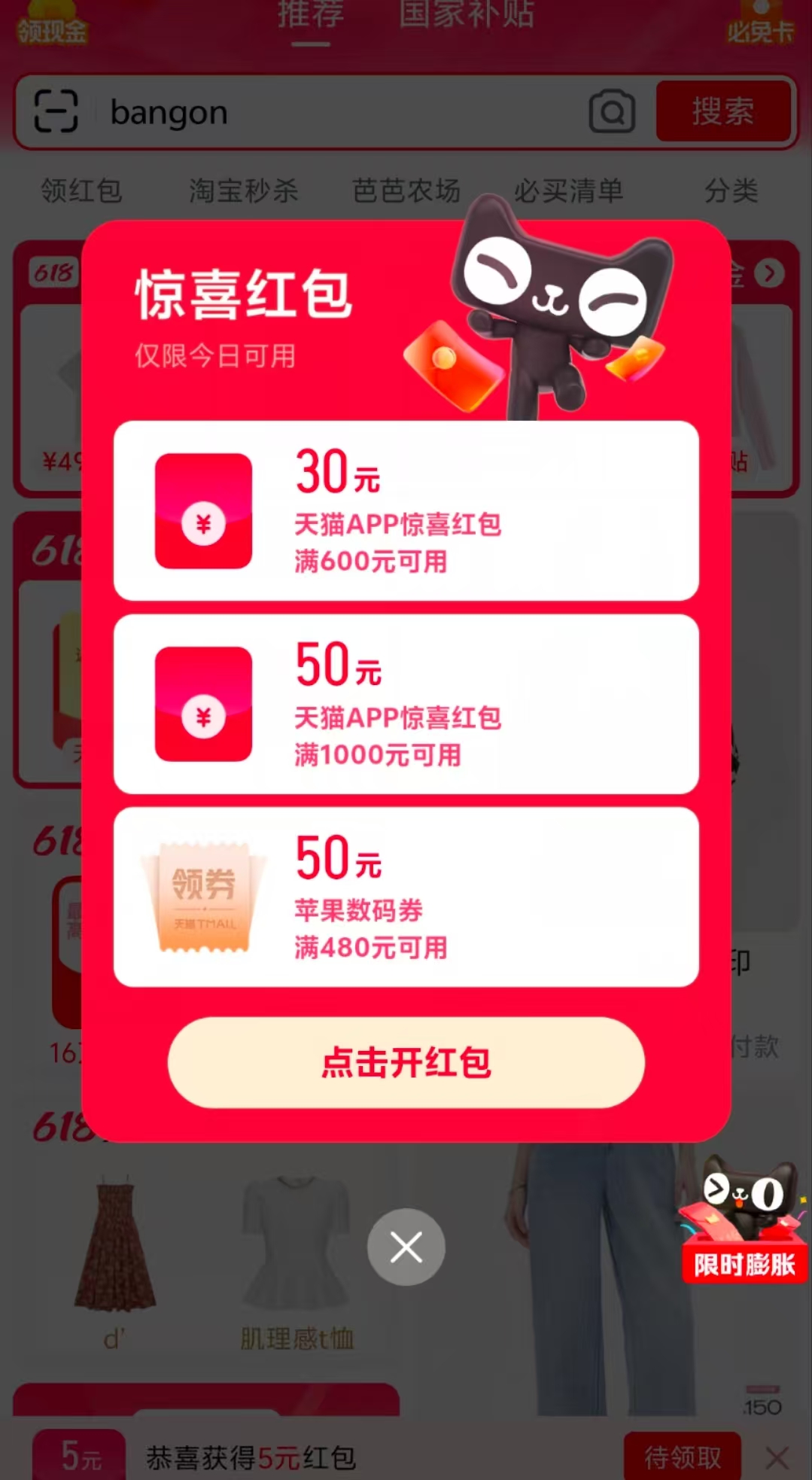812x1480 pixels.
Task: Claim the 5元红包 via 待领取
Action: (682, 1457)
